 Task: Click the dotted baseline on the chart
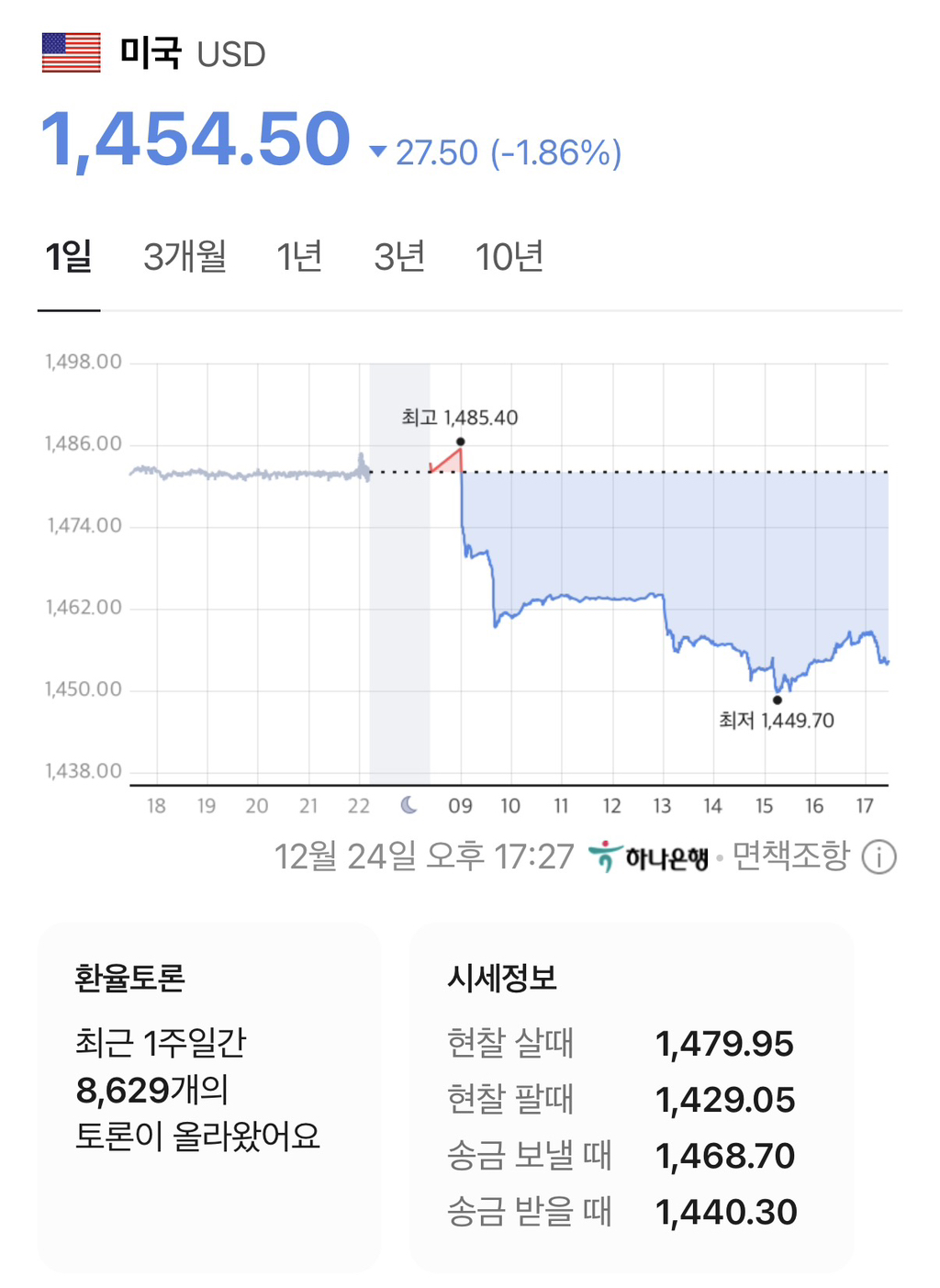tap(643, 471)
